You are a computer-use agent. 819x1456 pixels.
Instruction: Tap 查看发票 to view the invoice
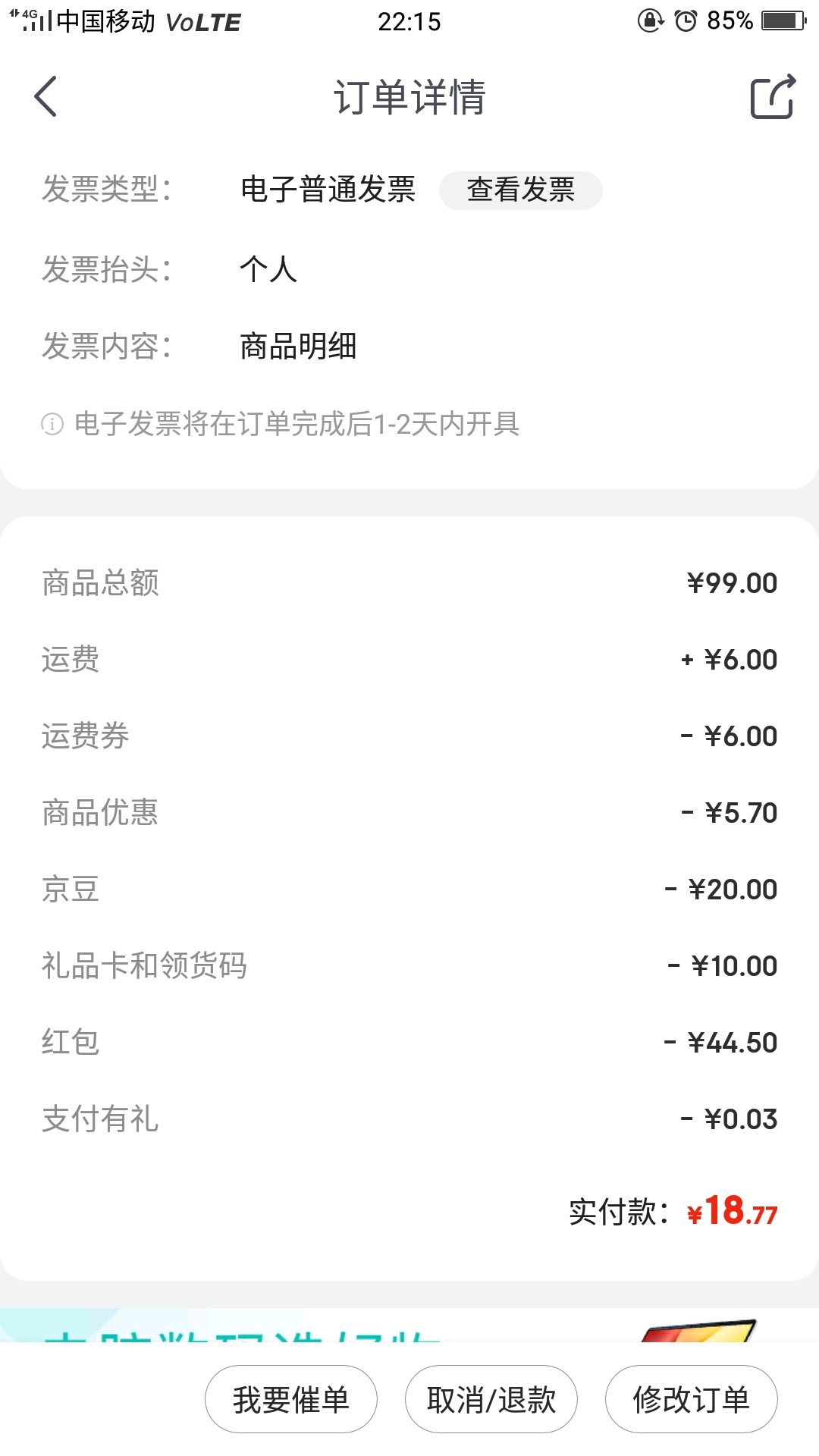point(521,190)
